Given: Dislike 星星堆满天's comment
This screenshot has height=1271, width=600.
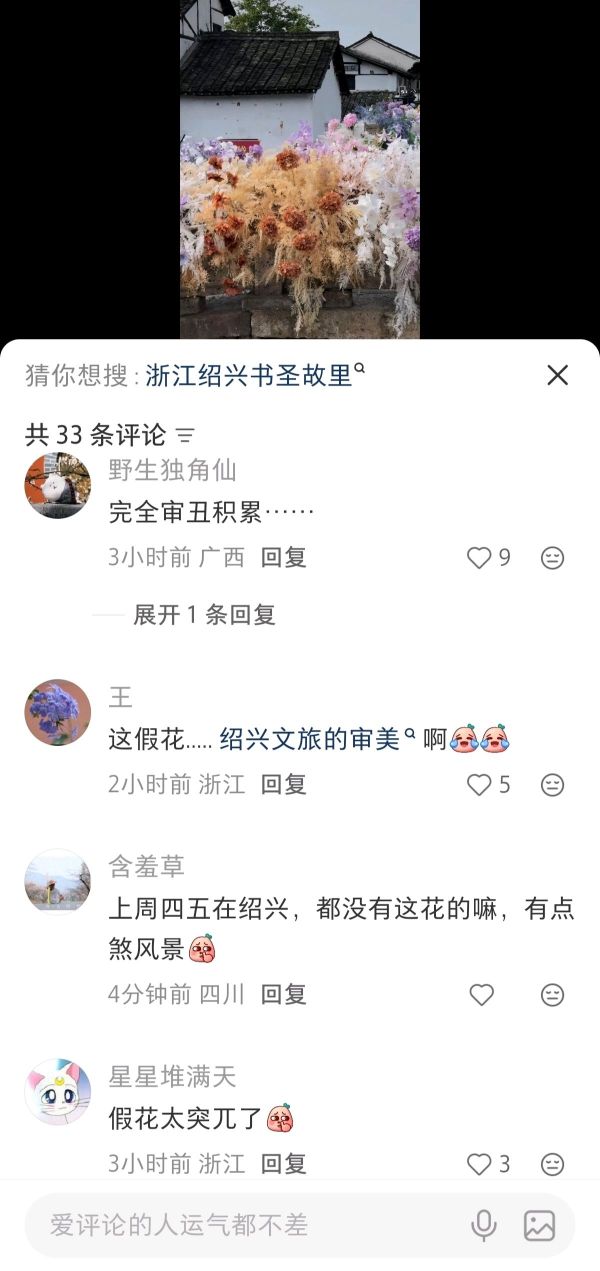Looking at the screenshot, I should click(552, 1164).
